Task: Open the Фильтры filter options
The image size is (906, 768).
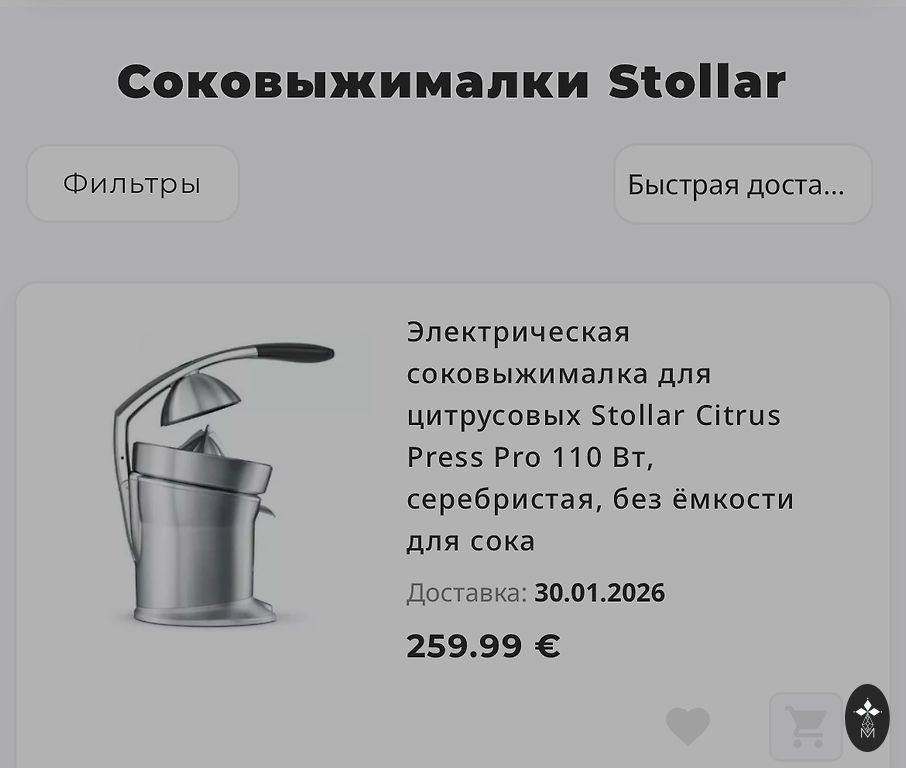Action: (132, 184)
